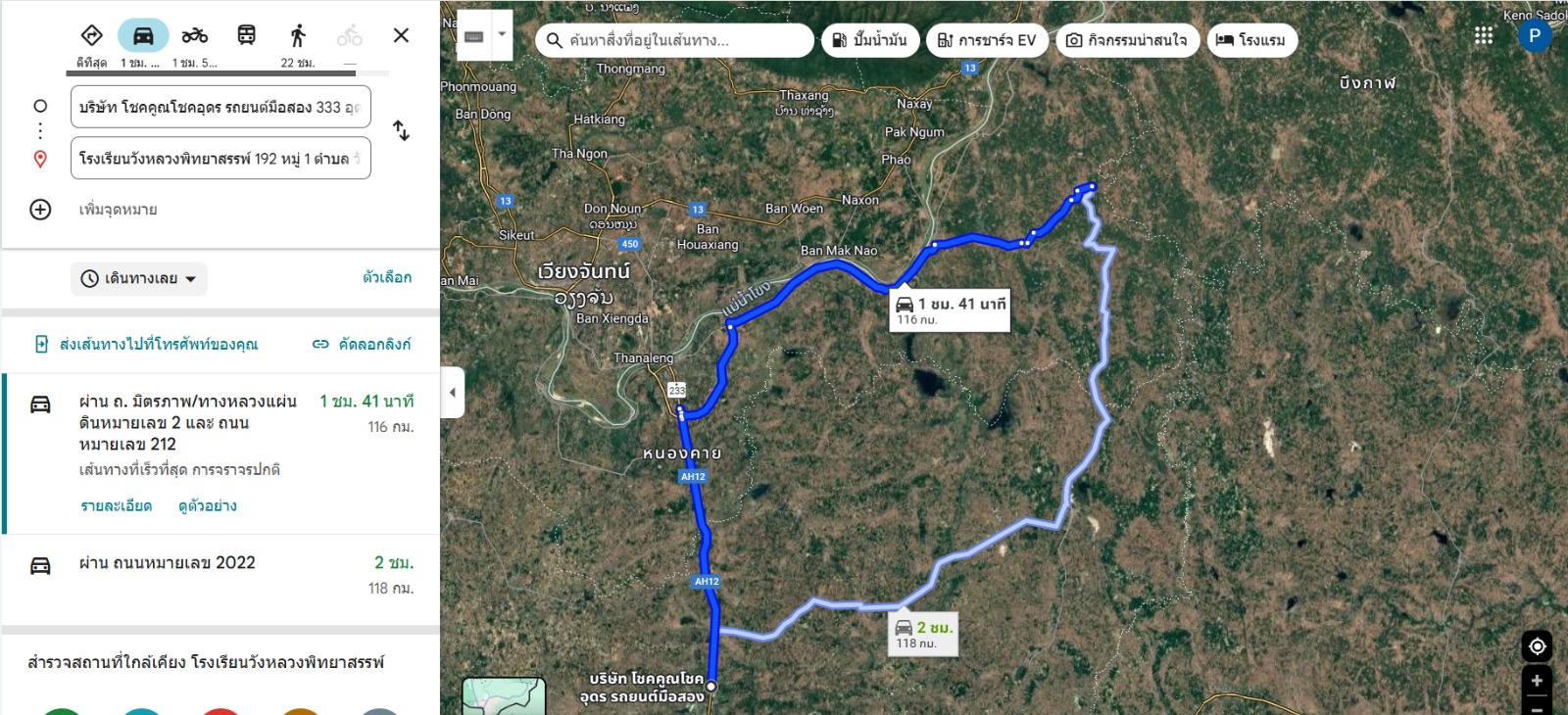Image resolution: width=1568 pixels, height=715 pixels.
Task: Close the directions panel
Action: pos(401,35)
